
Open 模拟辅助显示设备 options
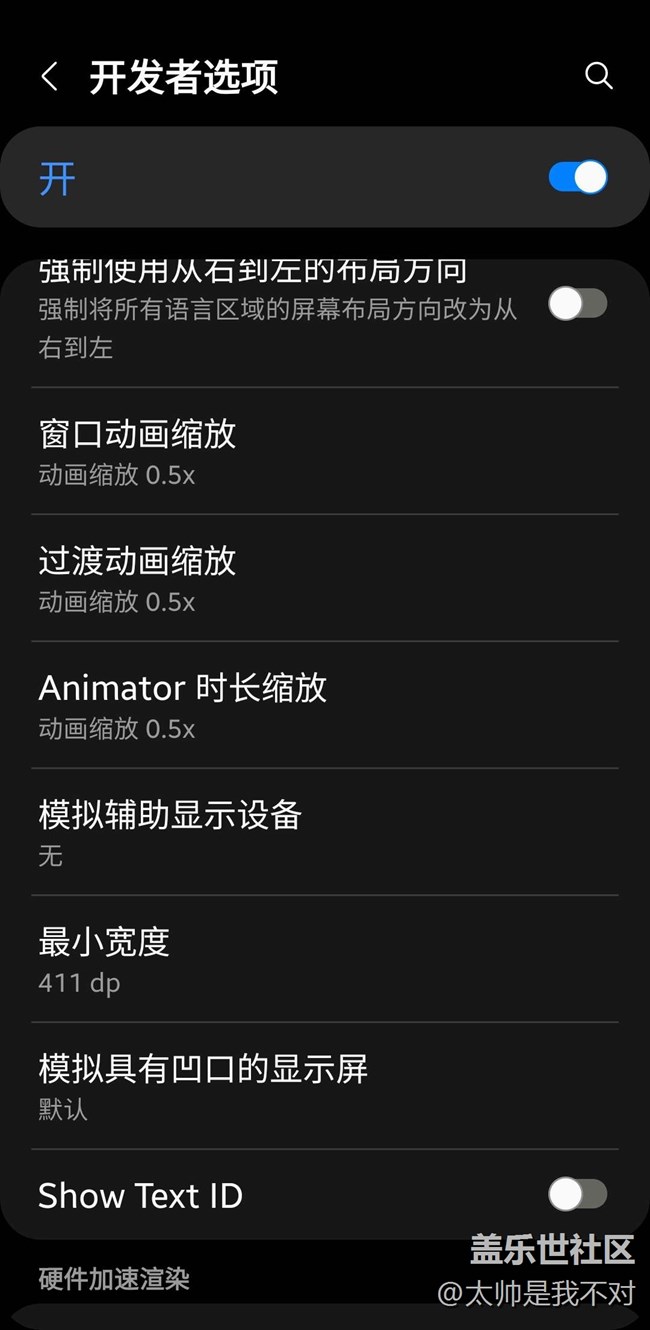325,832
